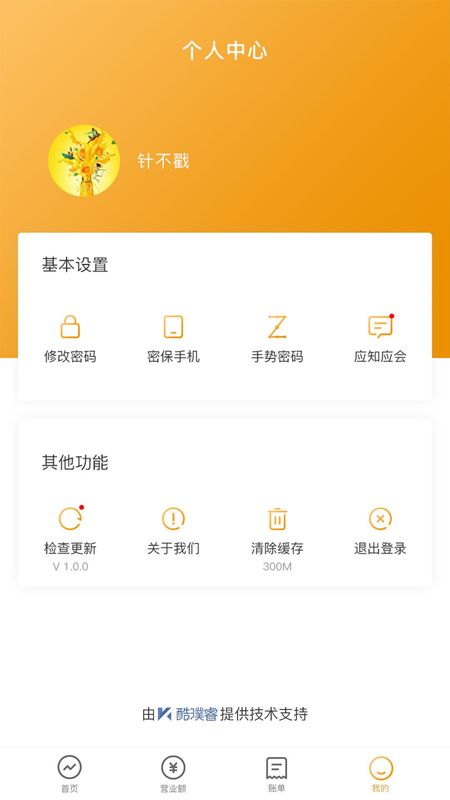Log out via 退出登录
450x800 pixels.
[380, 532]
